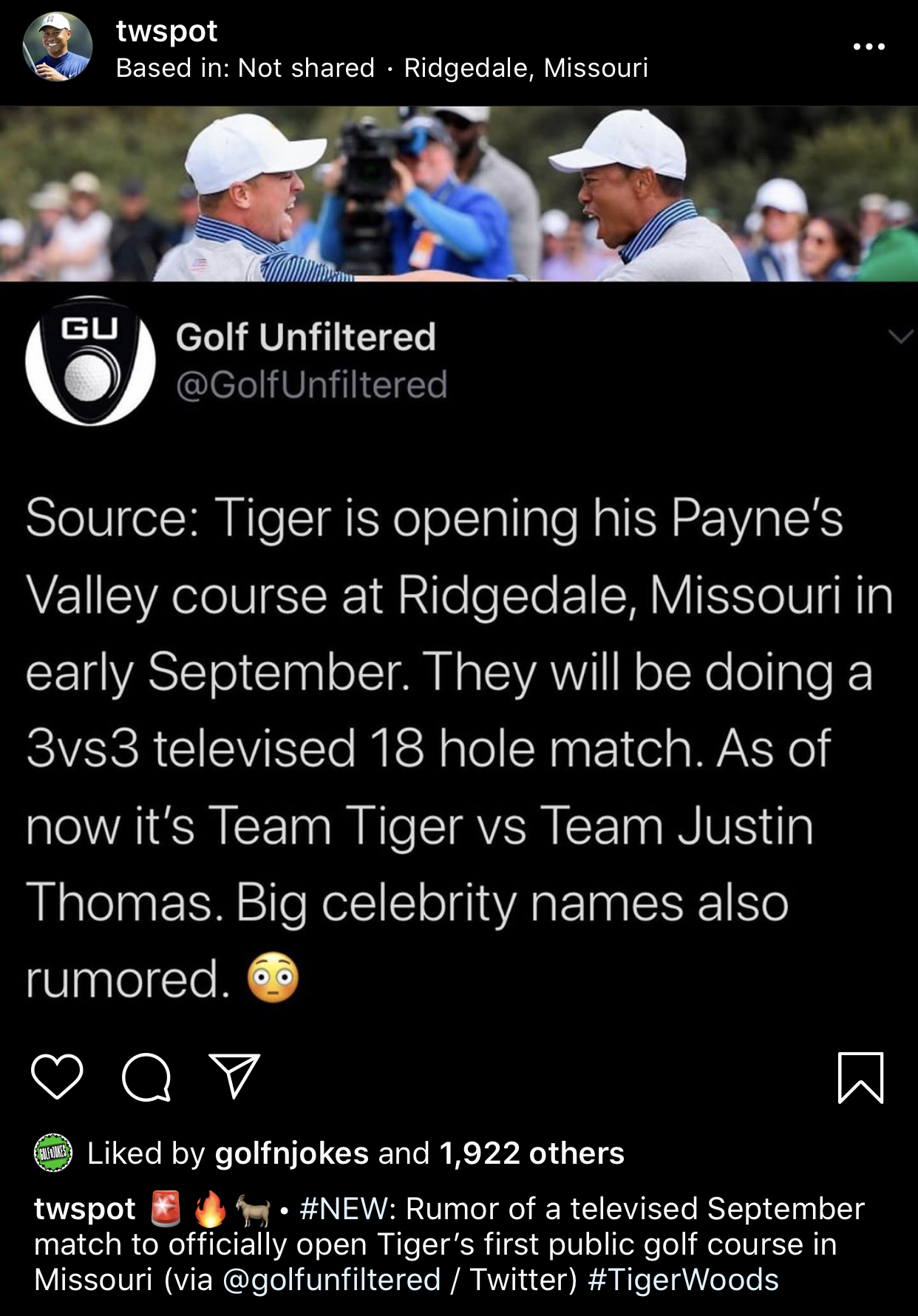Screen dimensions: 918x1316
Task: Comment on this post
Action: tap(146, 1077)
